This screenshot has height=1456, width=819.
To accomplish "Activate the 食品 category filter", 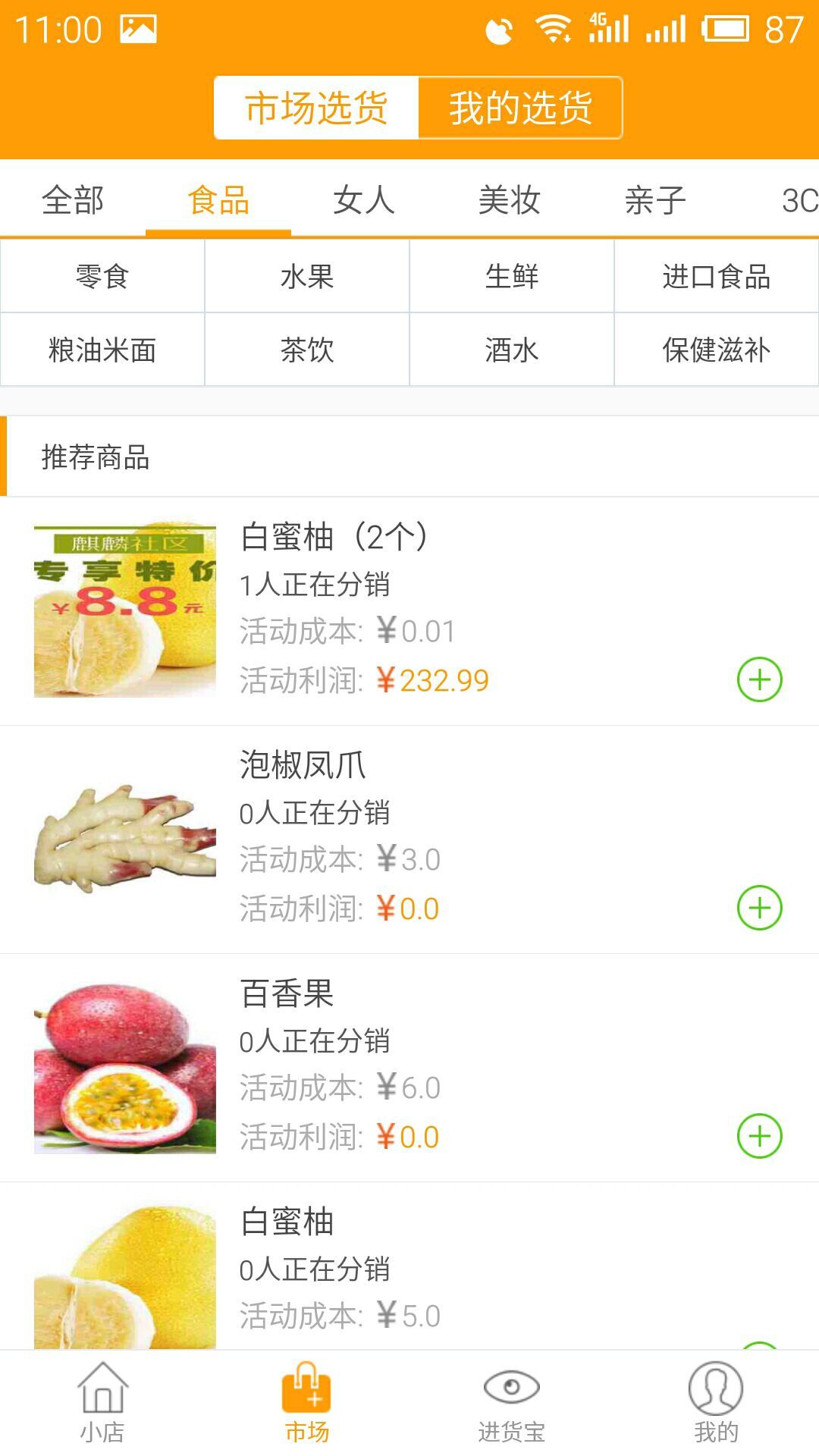I will (219, 201).
